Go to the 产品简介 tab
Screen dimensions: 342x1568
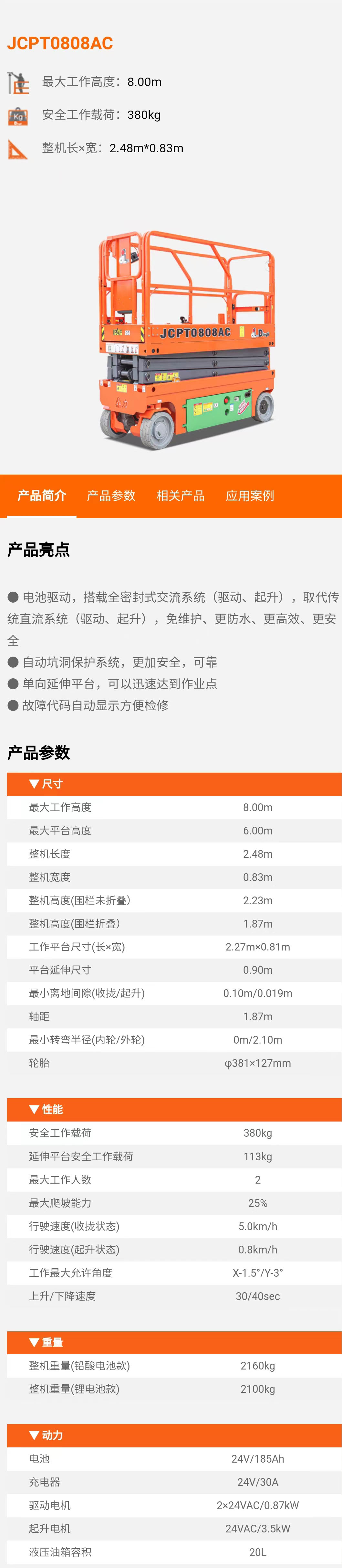[x=41, y=496]
